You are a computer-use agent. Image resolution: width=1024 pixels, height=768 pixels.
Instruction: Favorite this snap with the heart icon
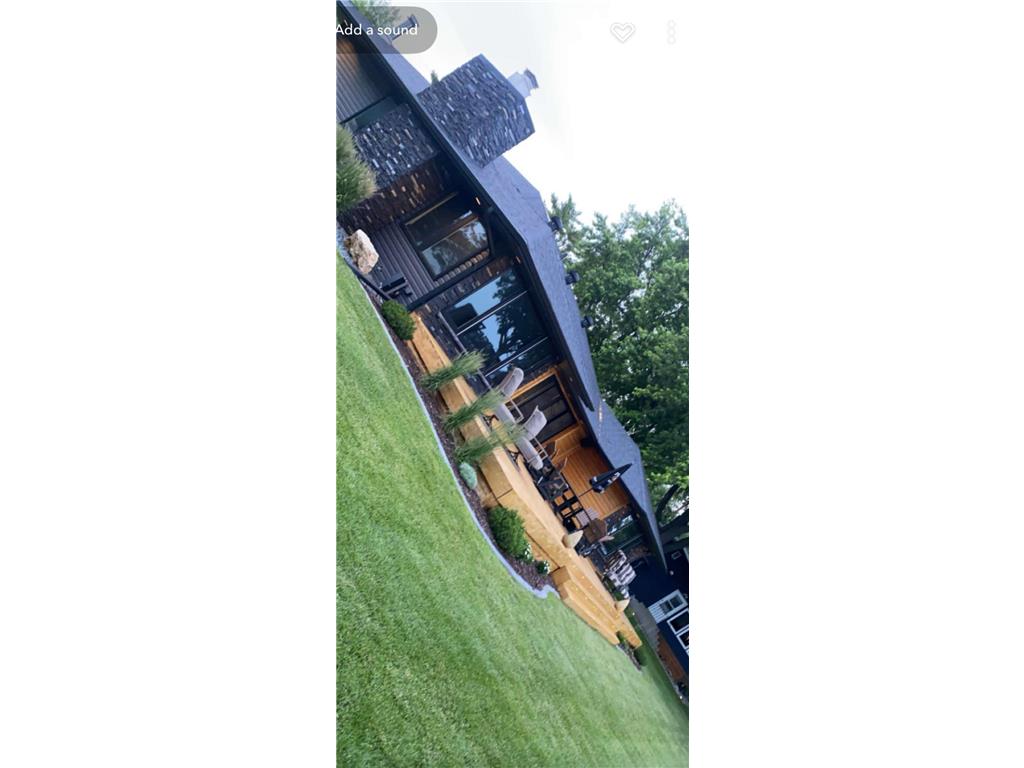click(622, 32)
